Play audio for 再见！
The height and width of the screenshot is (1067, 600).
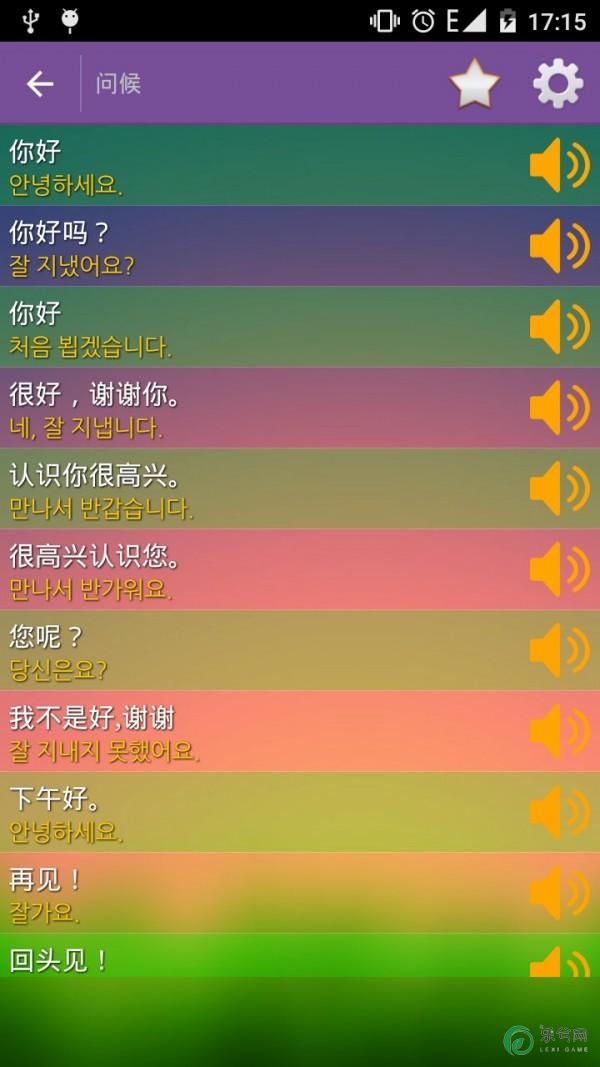(x=559, y=893)
